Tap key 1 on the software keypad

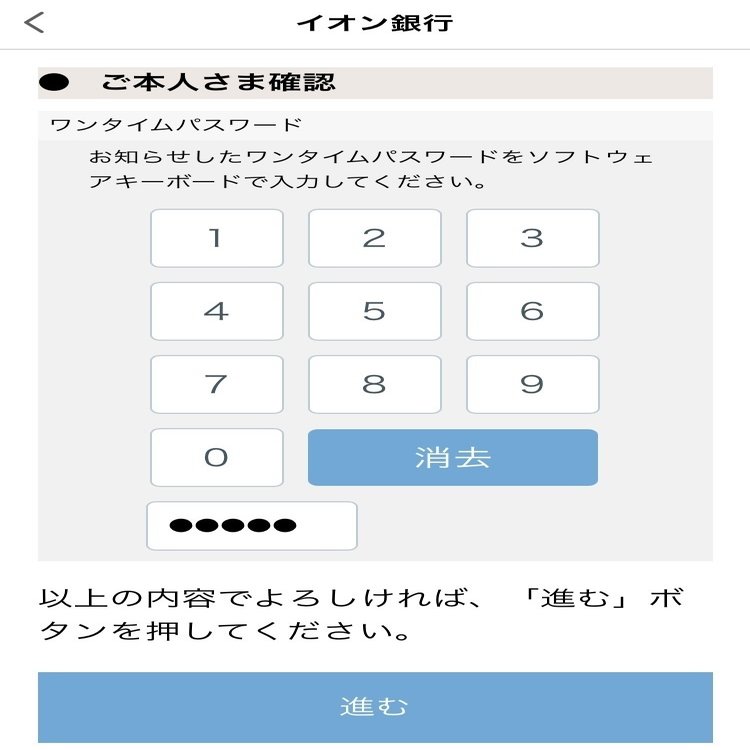pos(216,238)
